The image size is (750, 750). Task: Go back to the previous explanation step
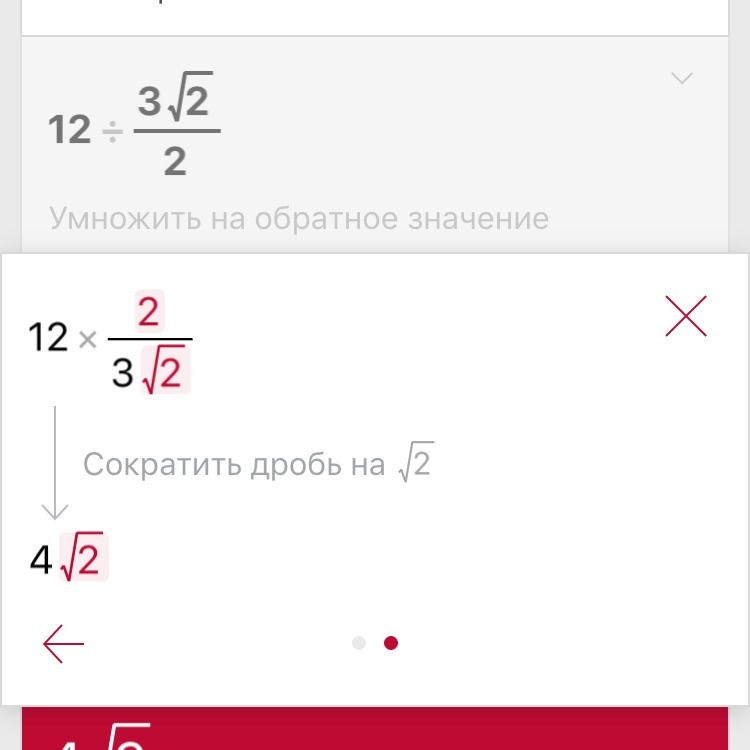click(x=64, y=644)
